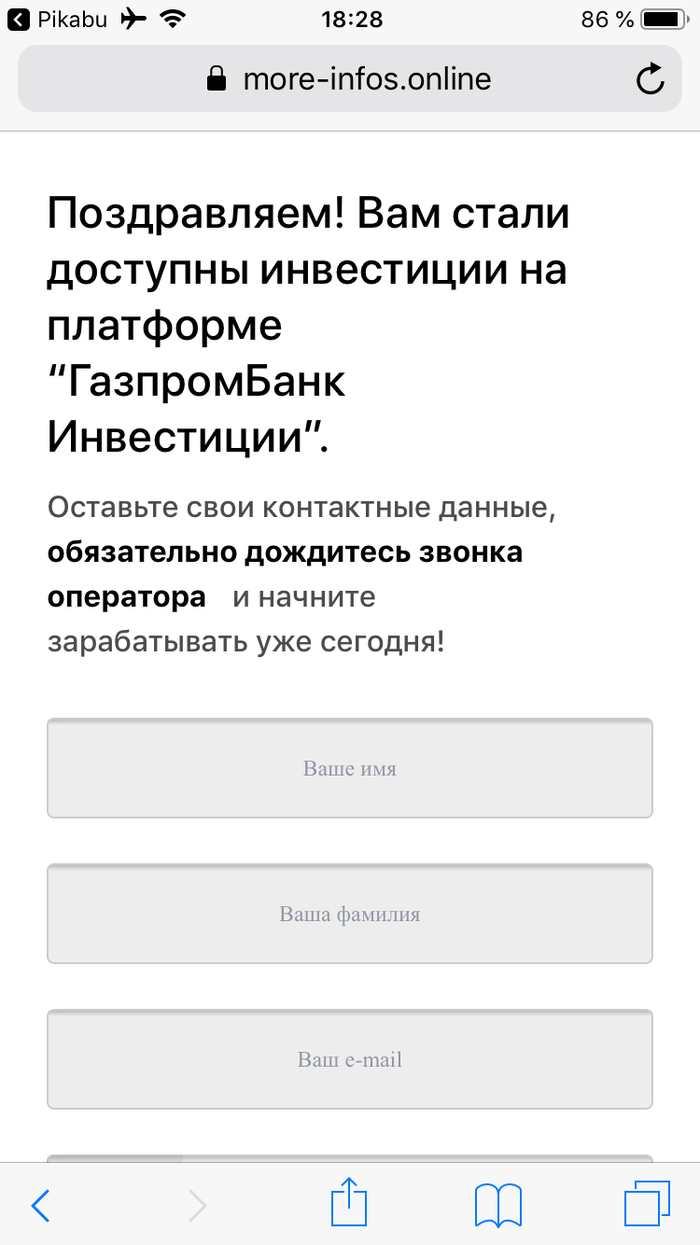Select the 'Ваш e-mail' input field
700x1245 pixels.
[x=349, y=1059]
